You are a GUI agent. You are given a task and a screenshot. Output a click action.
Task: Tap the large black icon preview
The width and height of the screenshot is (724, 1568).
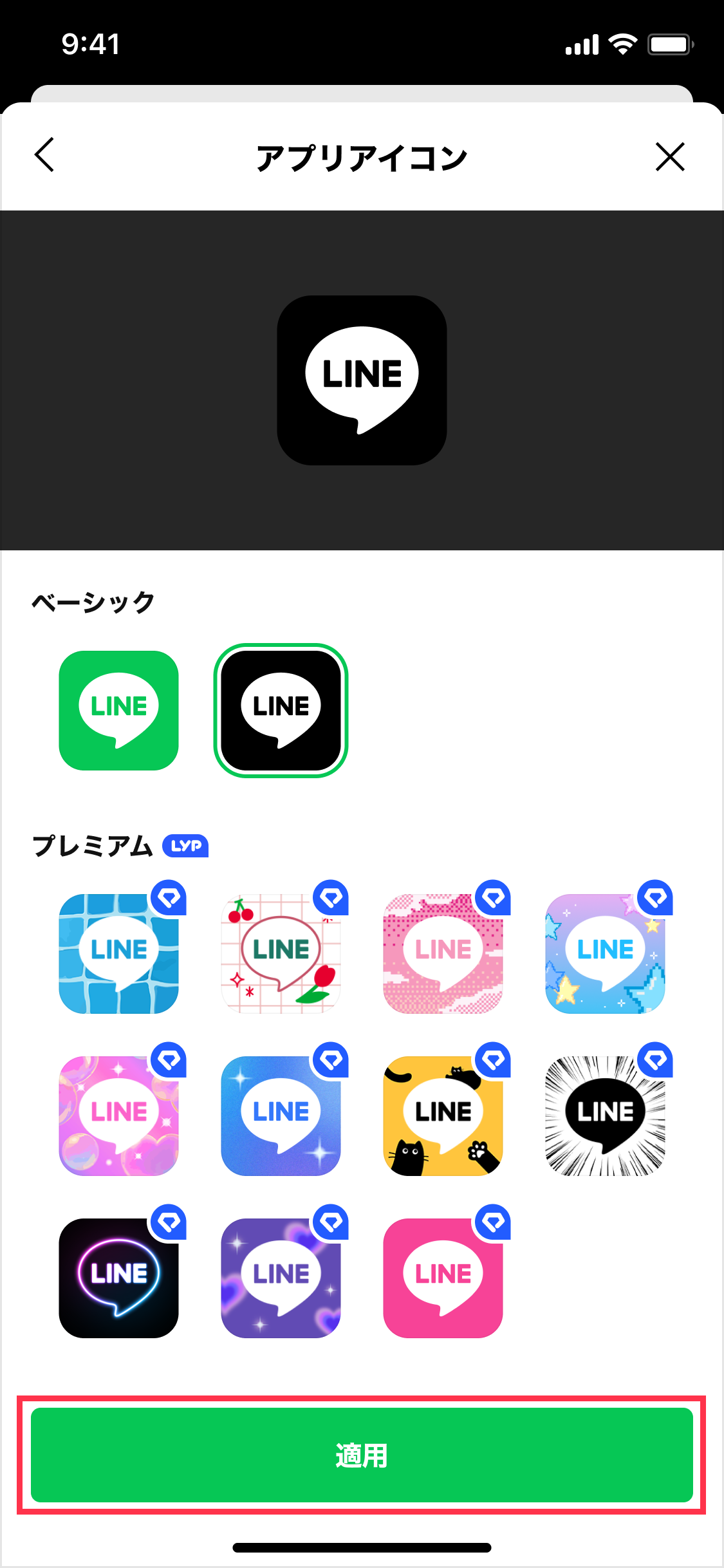[362, 380]
